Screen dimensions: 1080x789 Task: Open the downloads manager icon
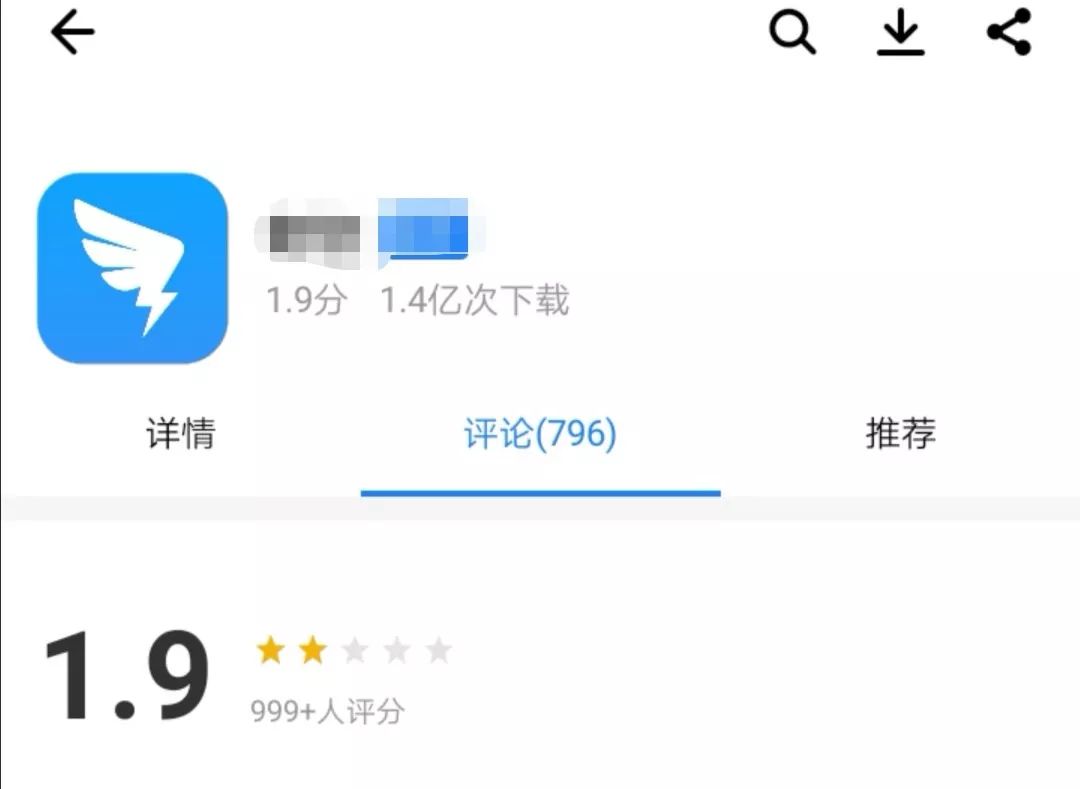coord(900,33)
